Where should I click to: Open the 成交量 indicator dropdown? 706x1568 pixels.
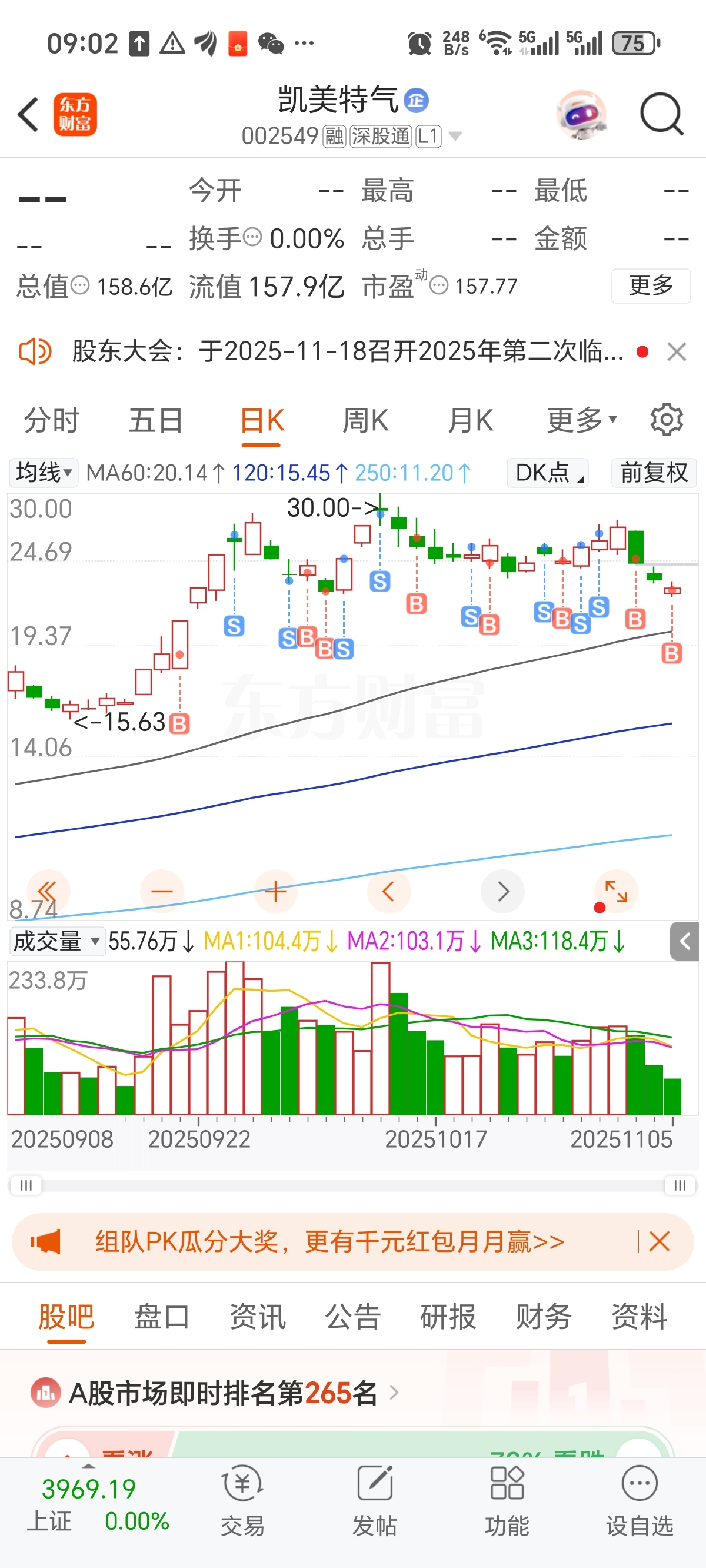pos(56,942)
